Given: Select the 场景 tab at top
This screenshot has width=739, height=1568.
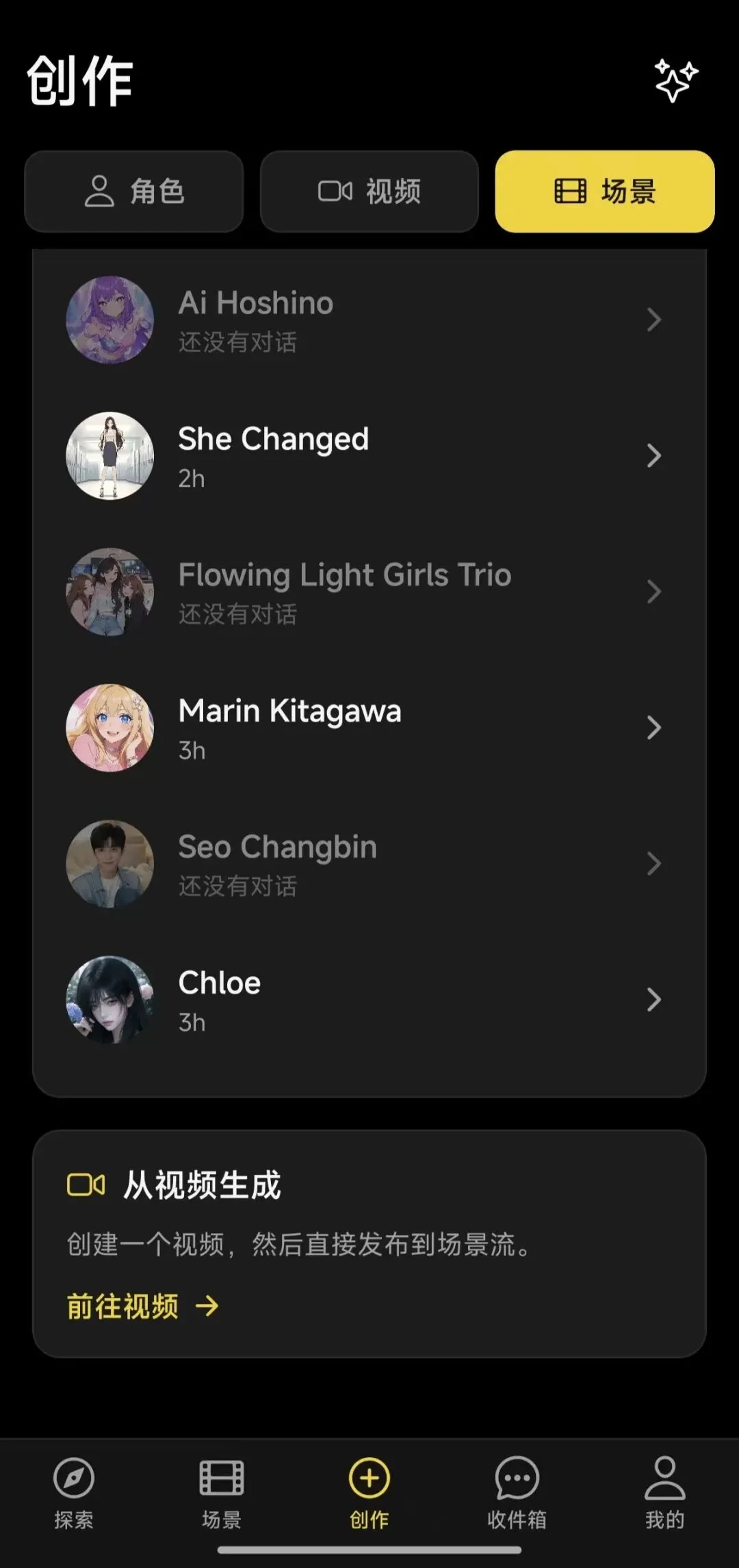Looking at the screenshot, I should point(605,191).
